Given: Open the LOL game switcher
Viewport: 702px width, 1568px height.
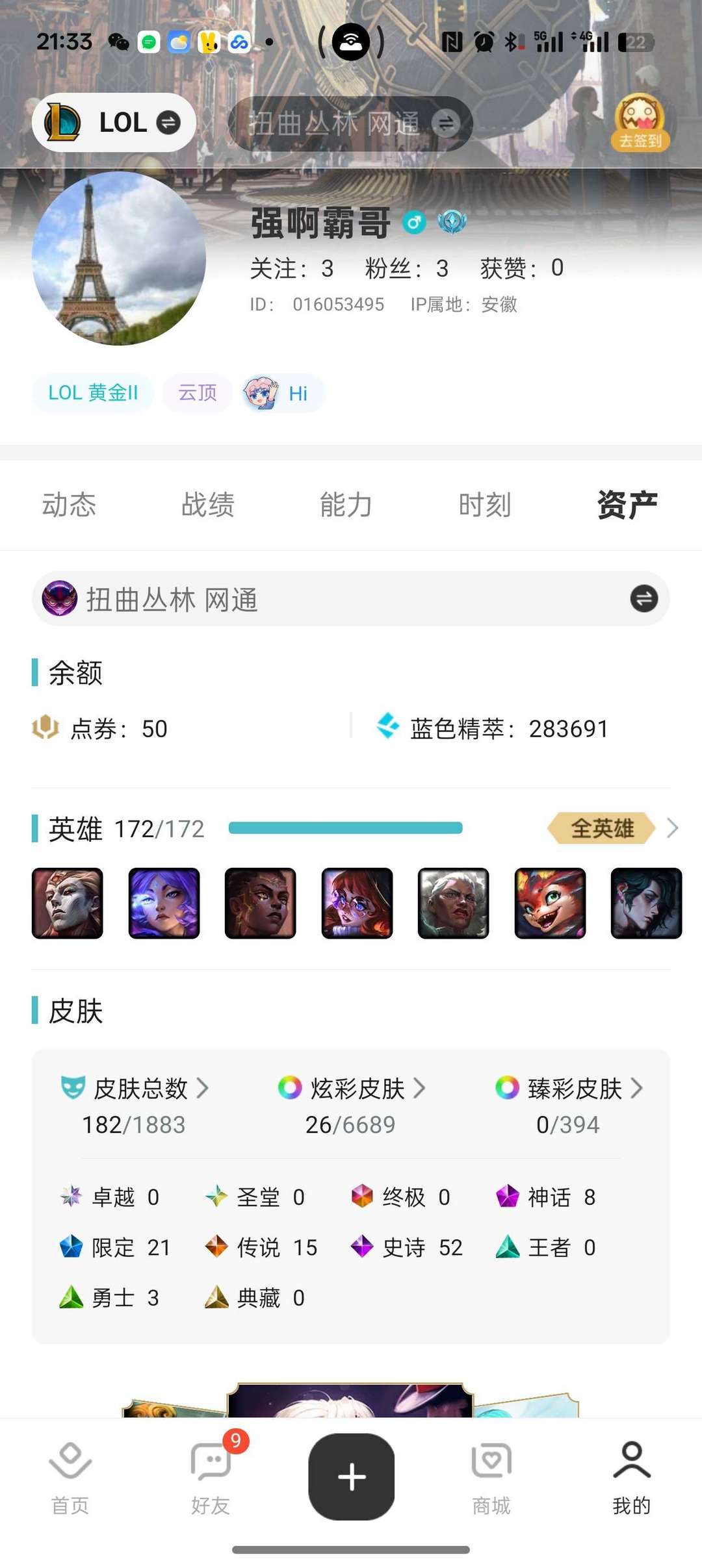Looking at the screenshot, I should [x=114, y=123].
